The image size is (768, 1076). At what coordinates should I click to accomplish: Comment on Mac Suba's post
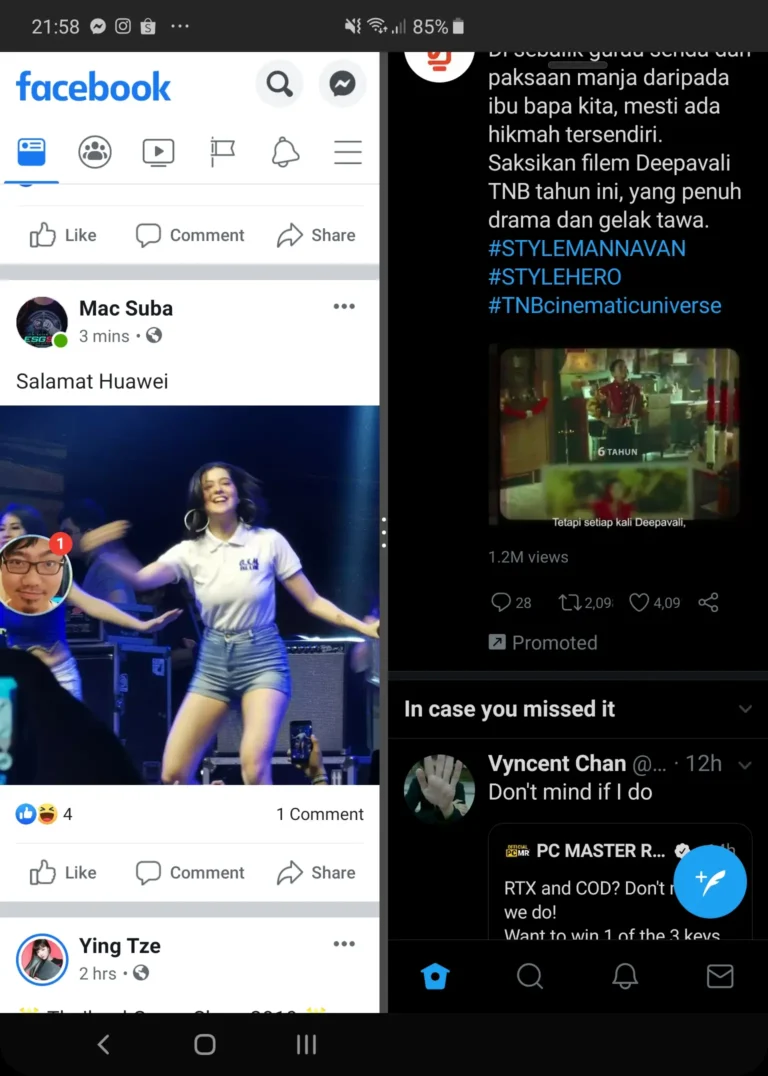(x=190, y=872)
